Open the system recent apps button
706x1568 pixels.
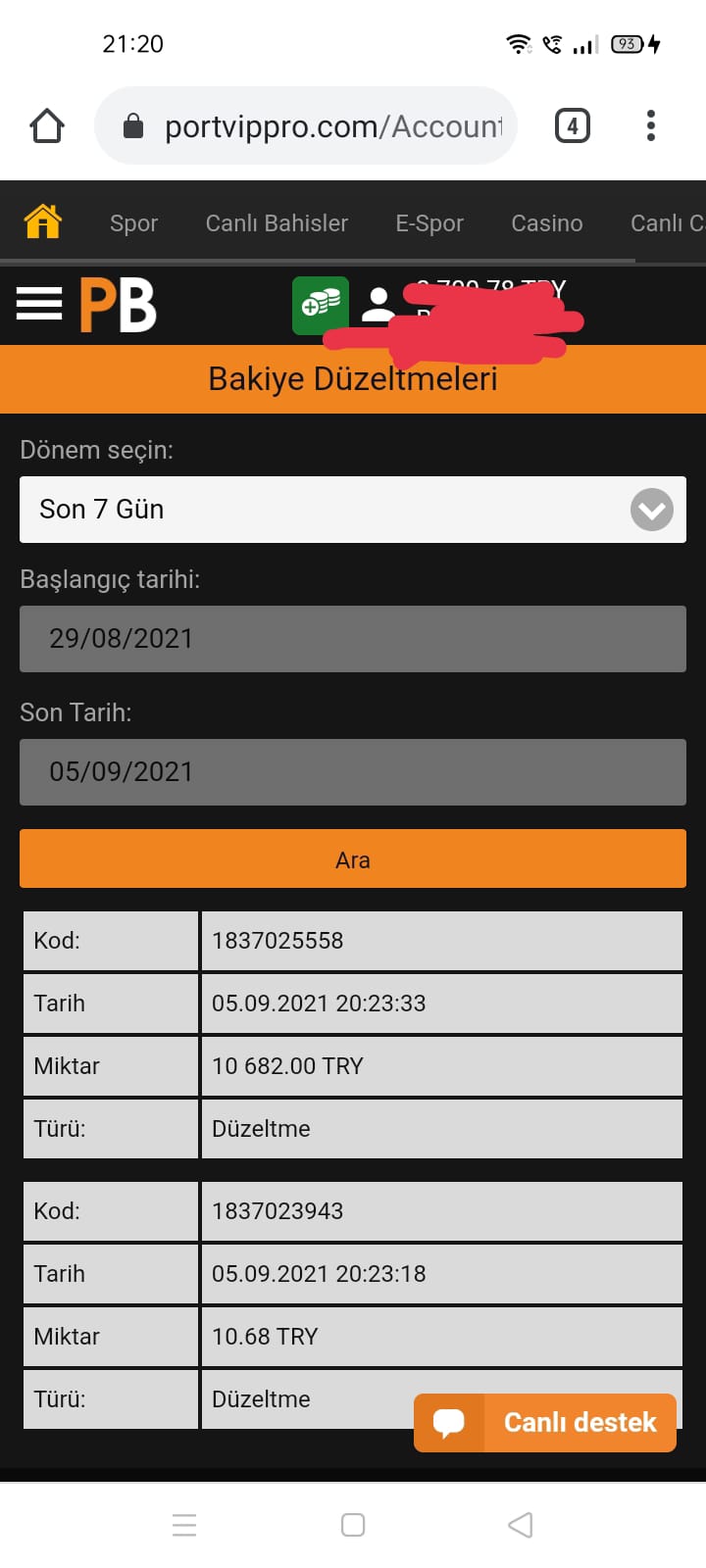click(184, 1525)
